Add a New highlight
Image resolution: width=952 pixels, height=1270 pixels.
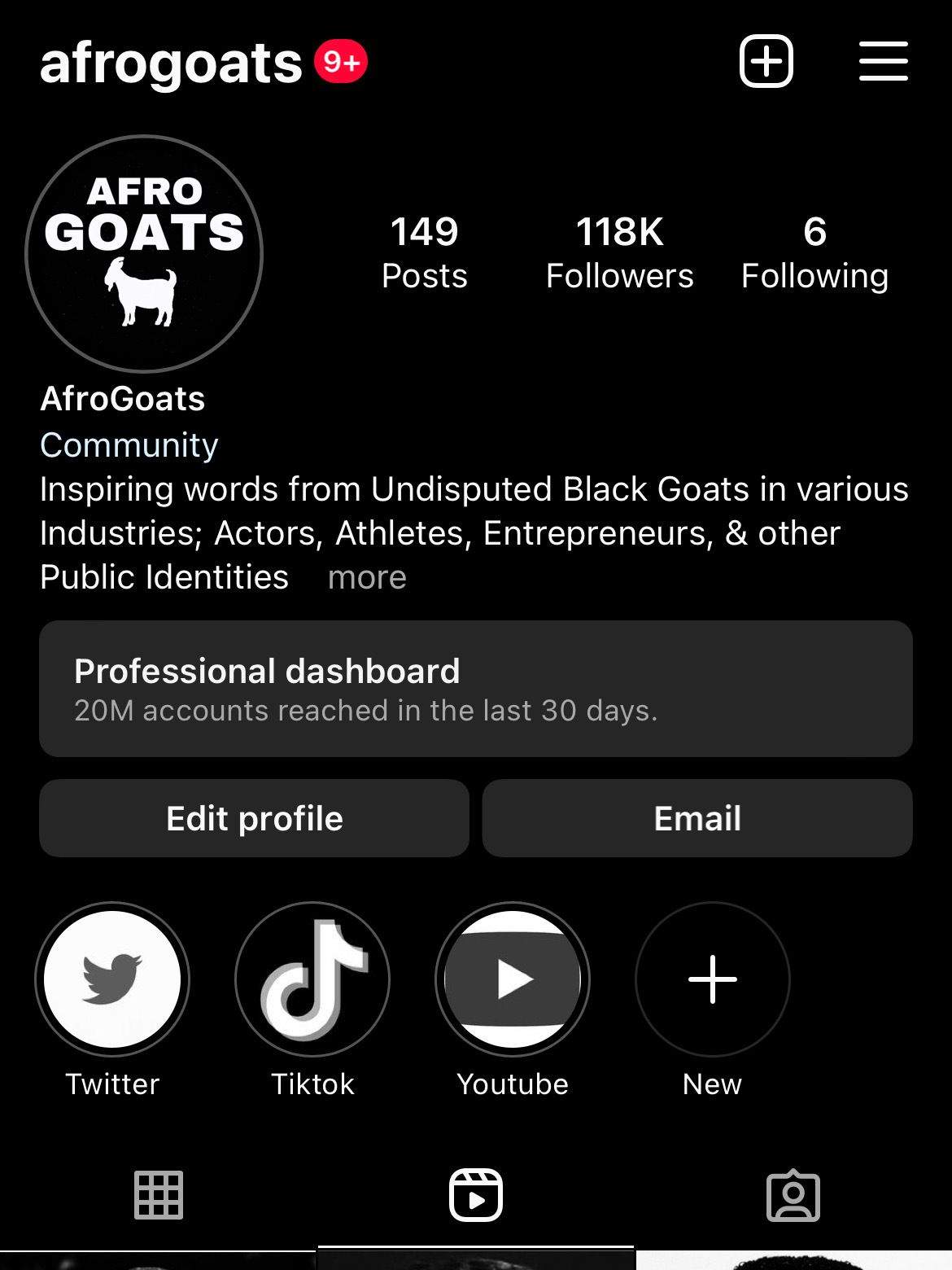[x=712, y=979]
